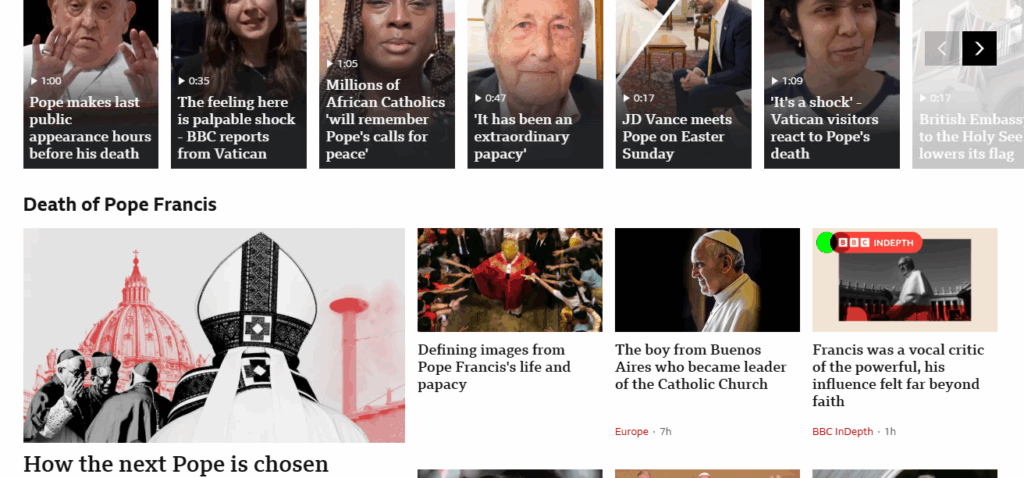Go back to previous carousel videos
This screenshot has height=478, width=1024.
coord(941,48)
